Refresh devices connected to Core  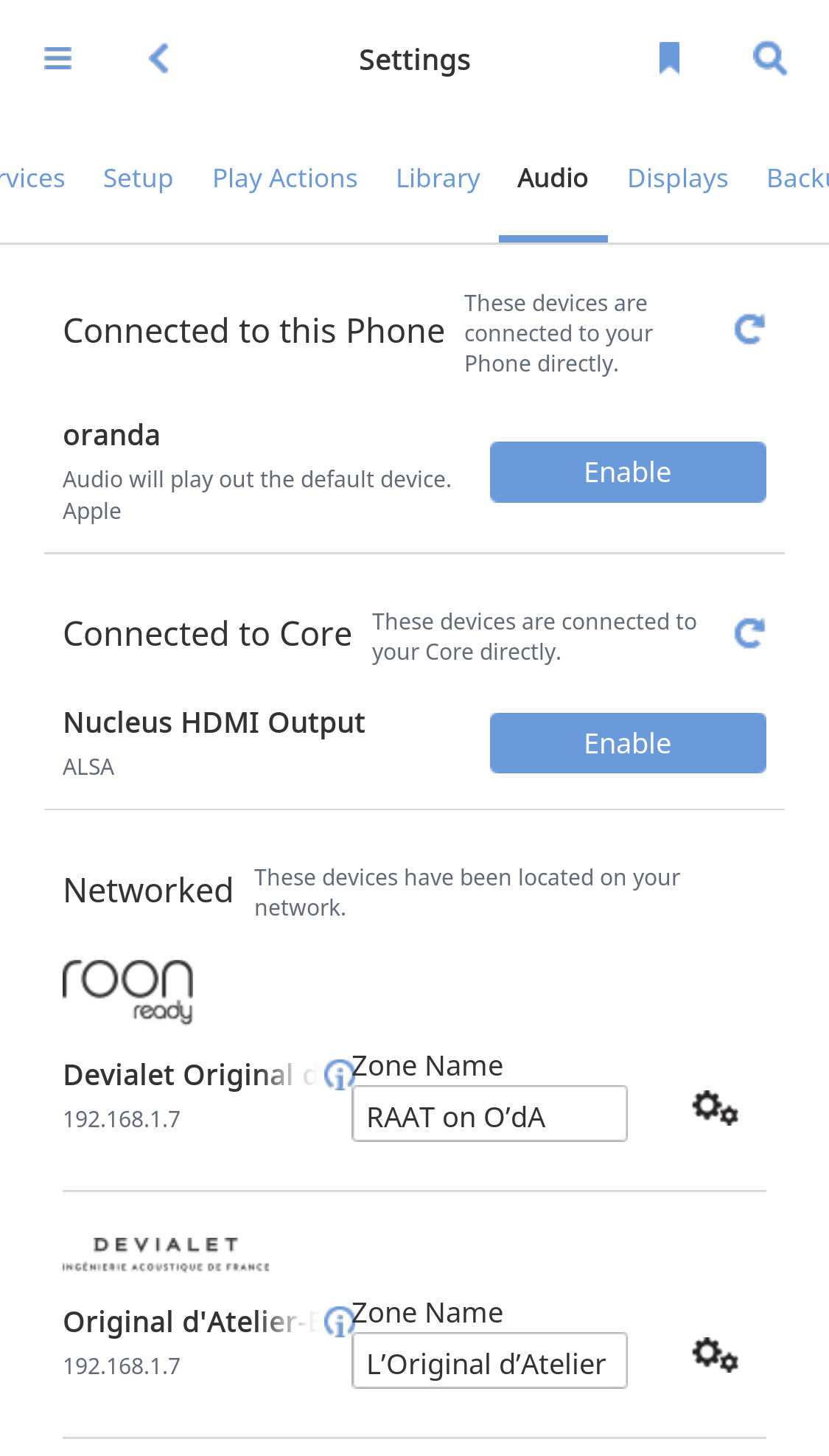749,633
